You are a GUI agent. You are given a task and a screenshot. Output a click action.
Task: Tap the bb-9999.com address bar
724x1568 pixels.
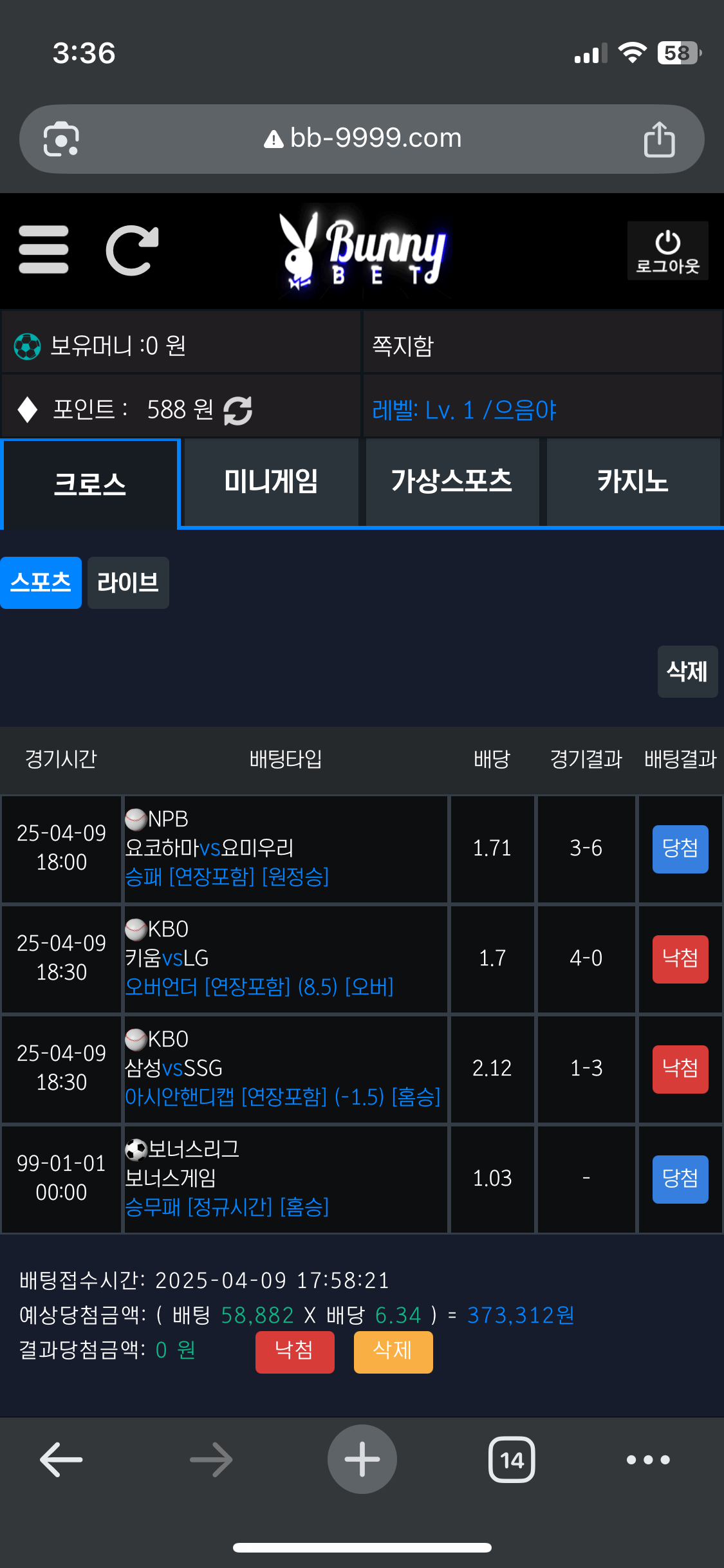[364, 138]
